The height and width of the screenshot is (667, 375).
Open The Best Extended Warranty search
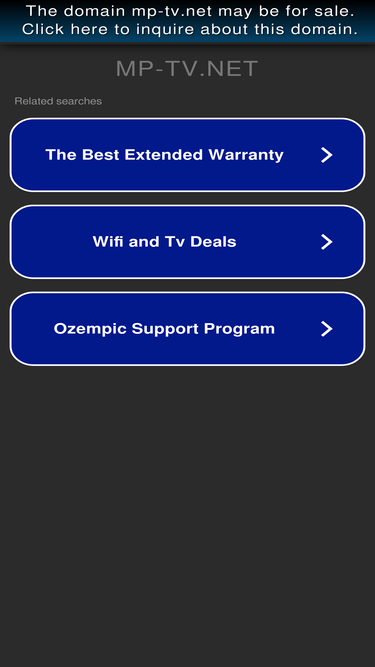click(x=188, y=155)
